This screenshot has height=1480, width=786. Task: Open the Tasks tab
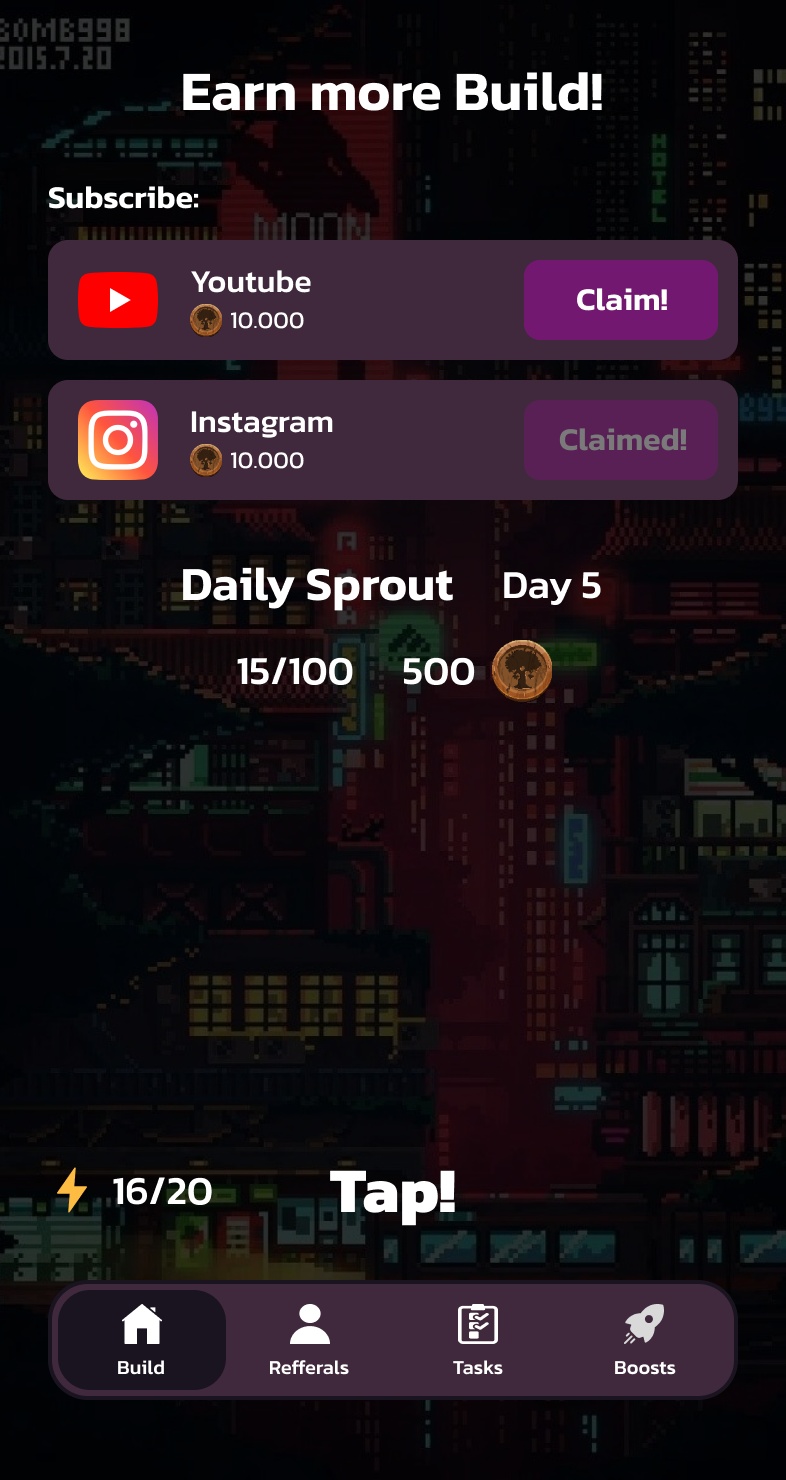point(477,1340)
